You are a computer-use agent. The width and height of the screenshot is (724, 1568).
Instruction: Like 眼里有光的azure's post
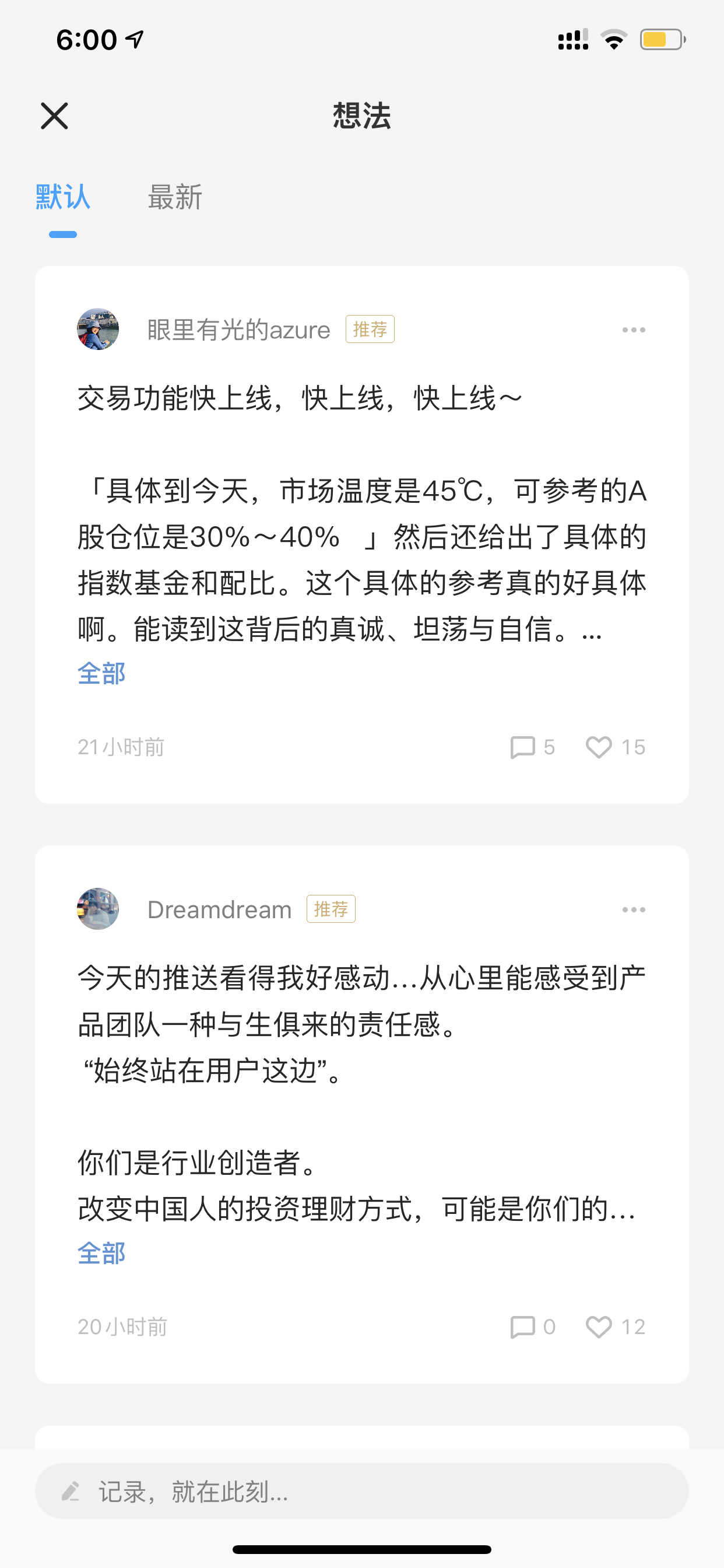(615, 747)
